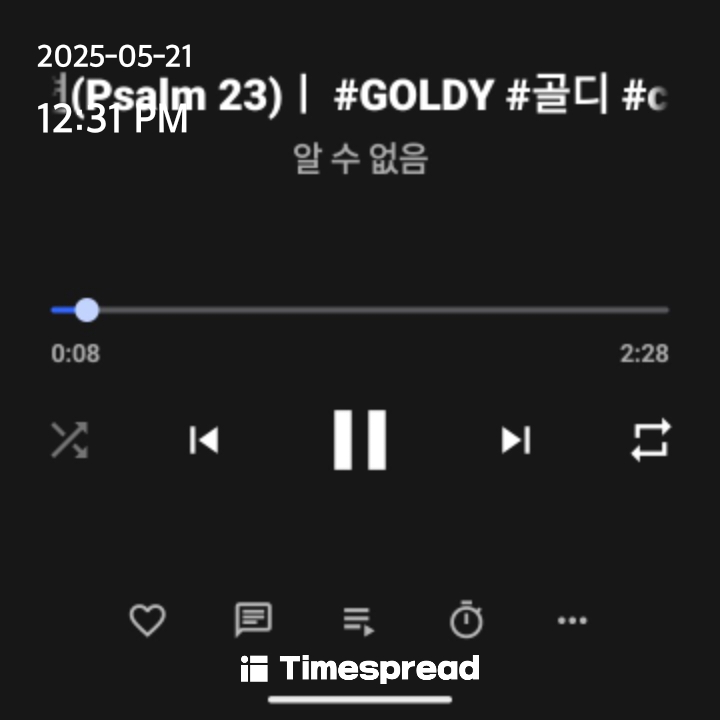Image resolution: width=720 pixels, height=720 pixels.
Task: Toggle repeat mode
Action: tap(650, 440)
